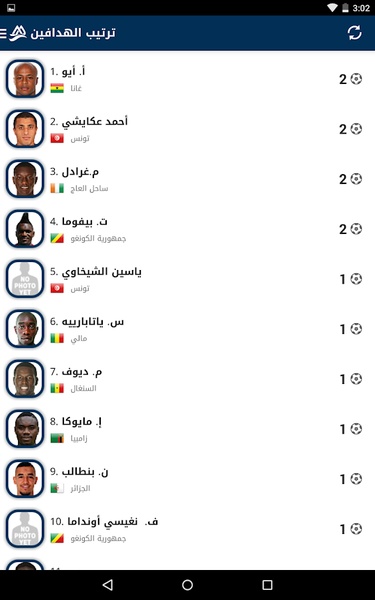This screenshot has height=600, width=375.
Task: Refresh the top scorers list
Action: (x=354, y=33)
